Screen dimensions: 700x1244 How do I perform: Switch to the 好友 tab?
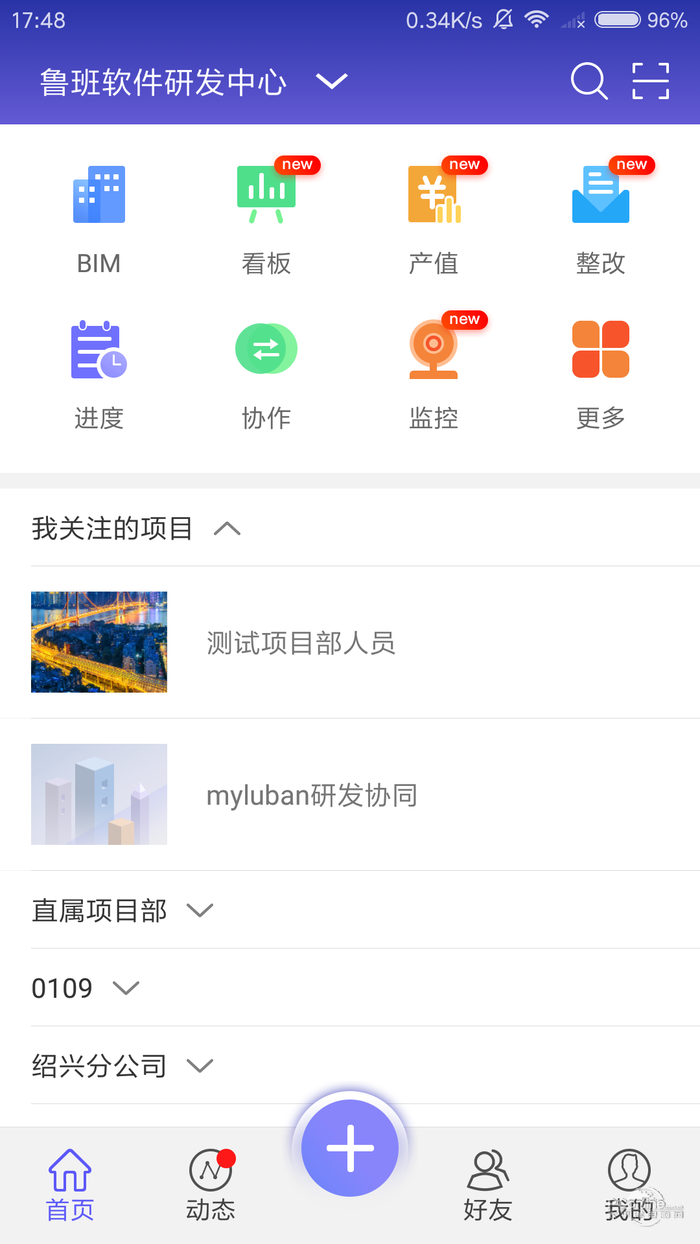point(488,1185)
